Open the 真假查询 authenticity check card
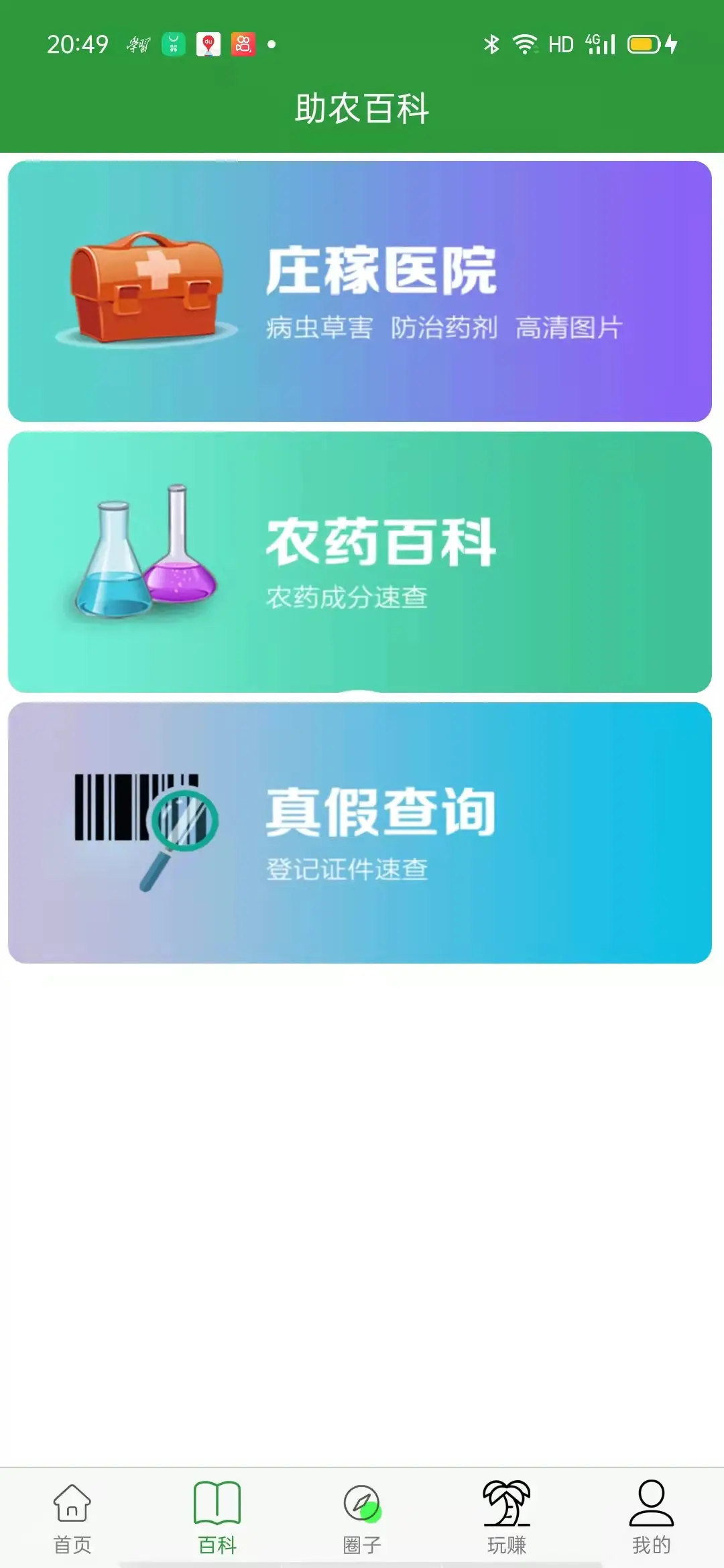The image size is (724, 1568). (360, 833)
